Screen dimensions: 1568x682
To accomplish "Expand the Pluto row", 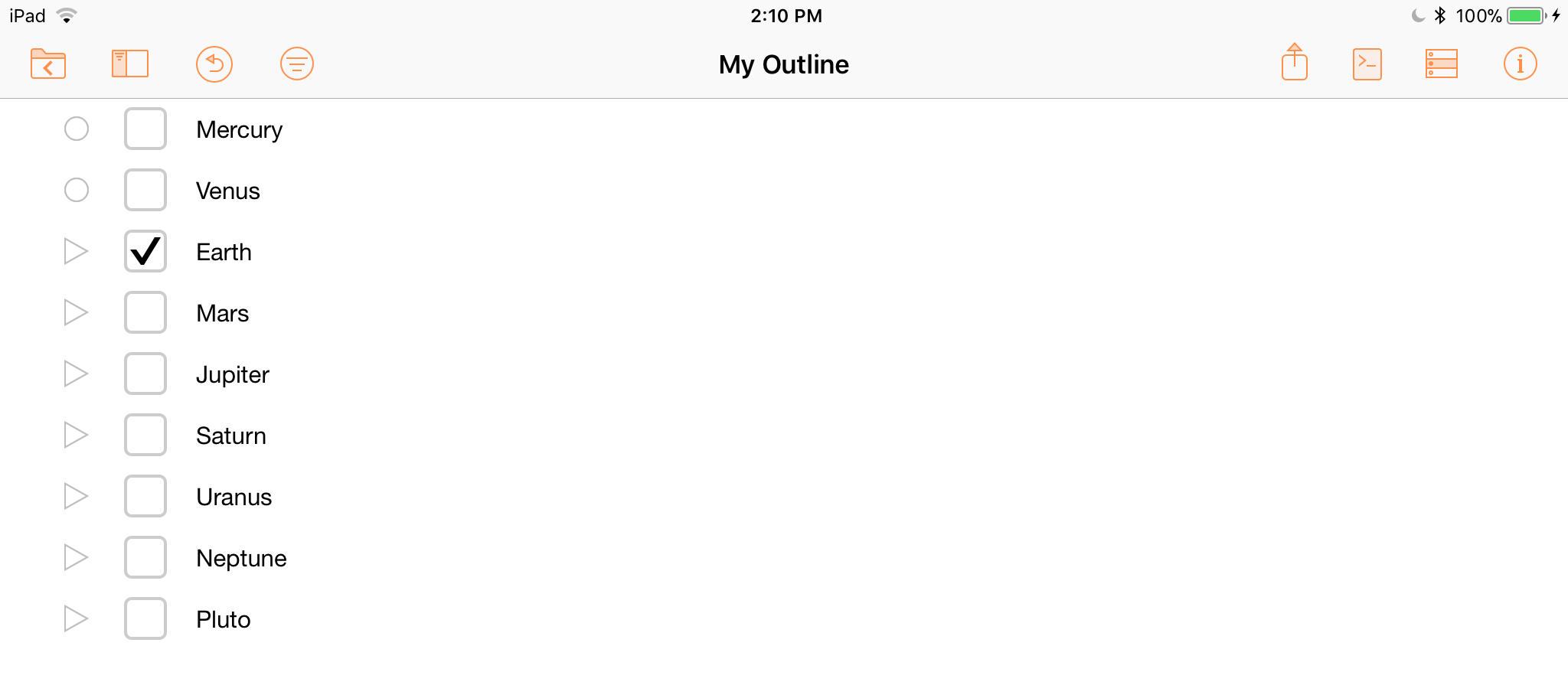I will pyautogui.click(x=76, y=618).
